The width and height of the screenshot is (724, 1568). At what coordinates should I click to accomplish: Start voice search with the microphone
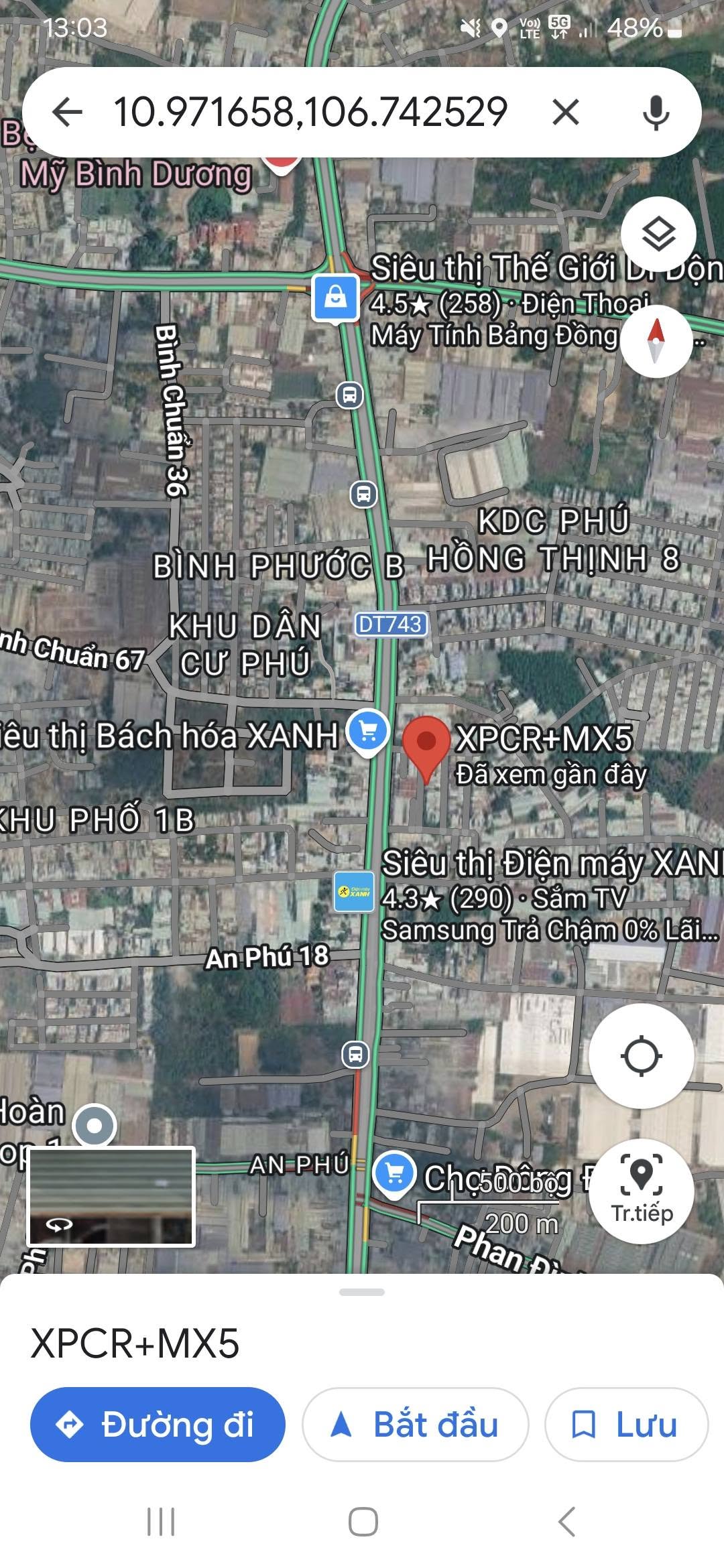tap(656, 112)
